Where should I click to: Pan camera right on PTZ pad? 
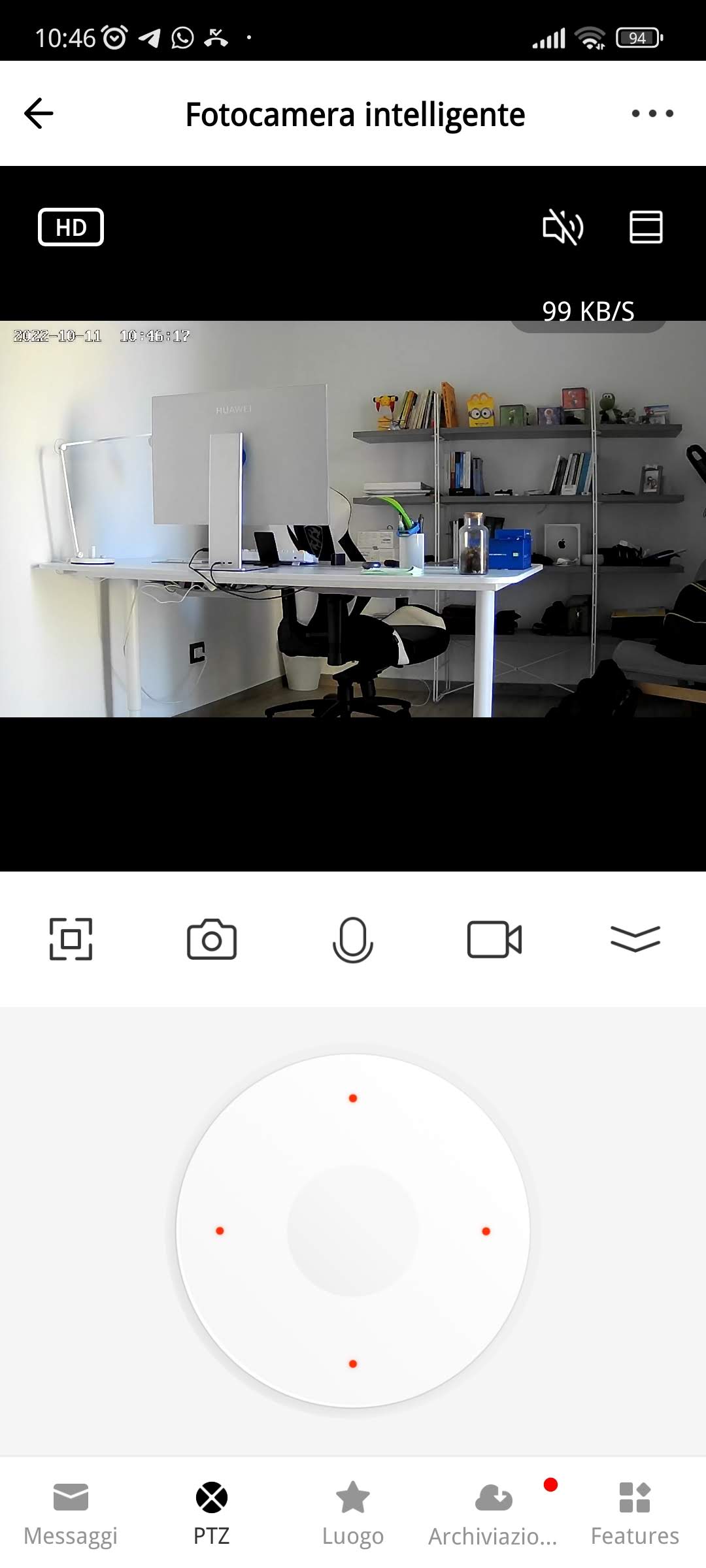pyautogui.click(x=486, y=1231)
